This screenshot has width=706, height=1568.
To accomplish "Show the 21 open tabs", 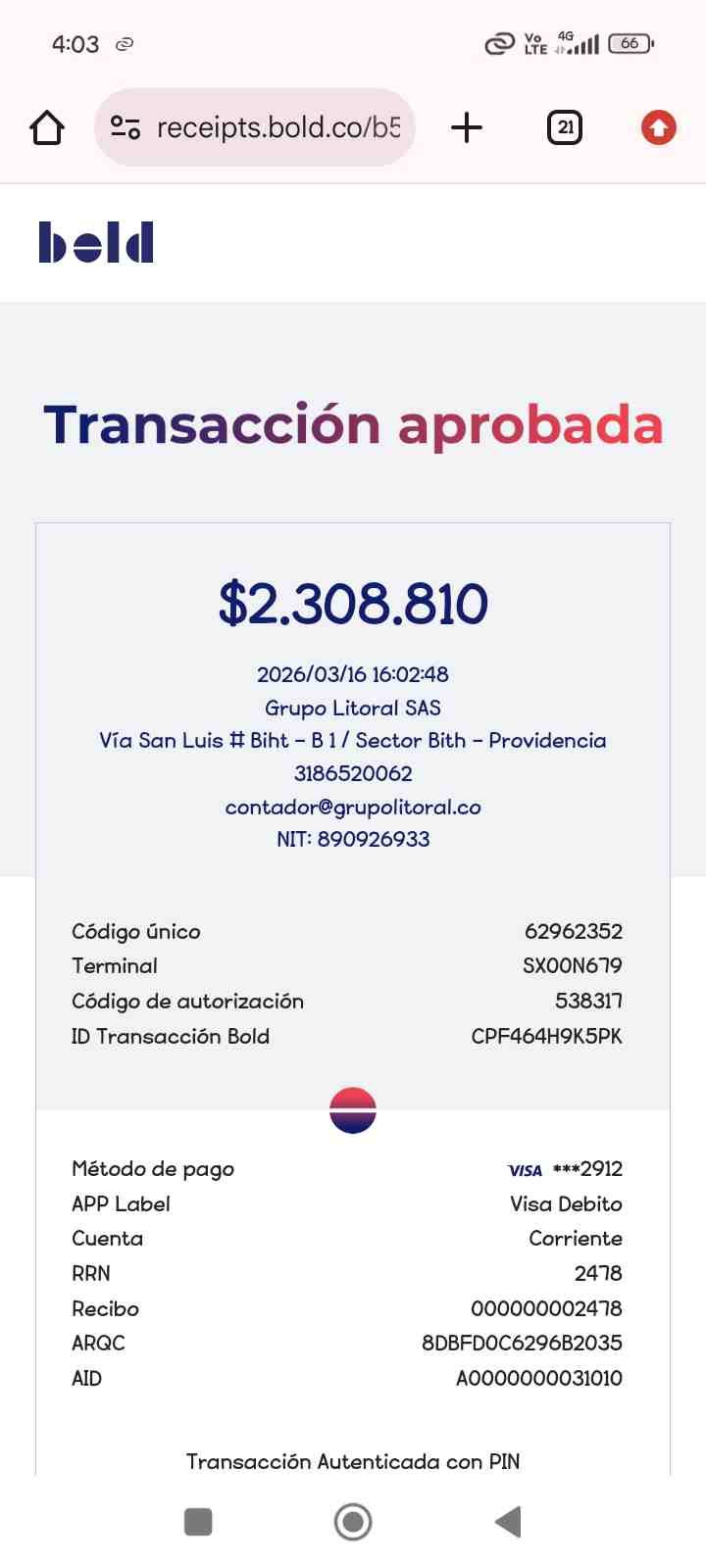I will coord(565,127).
